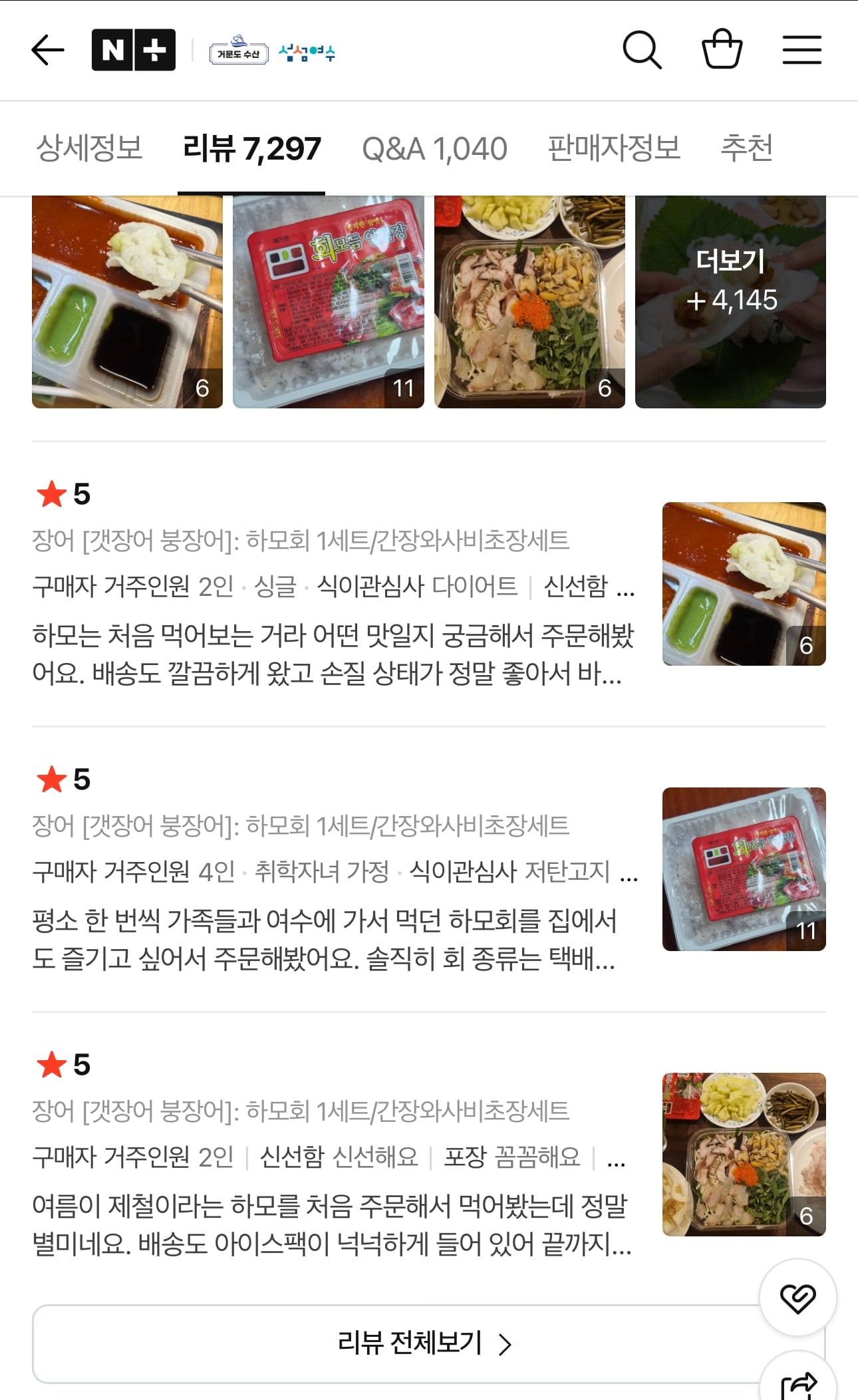Open the seafood platter photo in gallery row
The height and width of the screenshot is (1400, 858).
tap(529, 302)
